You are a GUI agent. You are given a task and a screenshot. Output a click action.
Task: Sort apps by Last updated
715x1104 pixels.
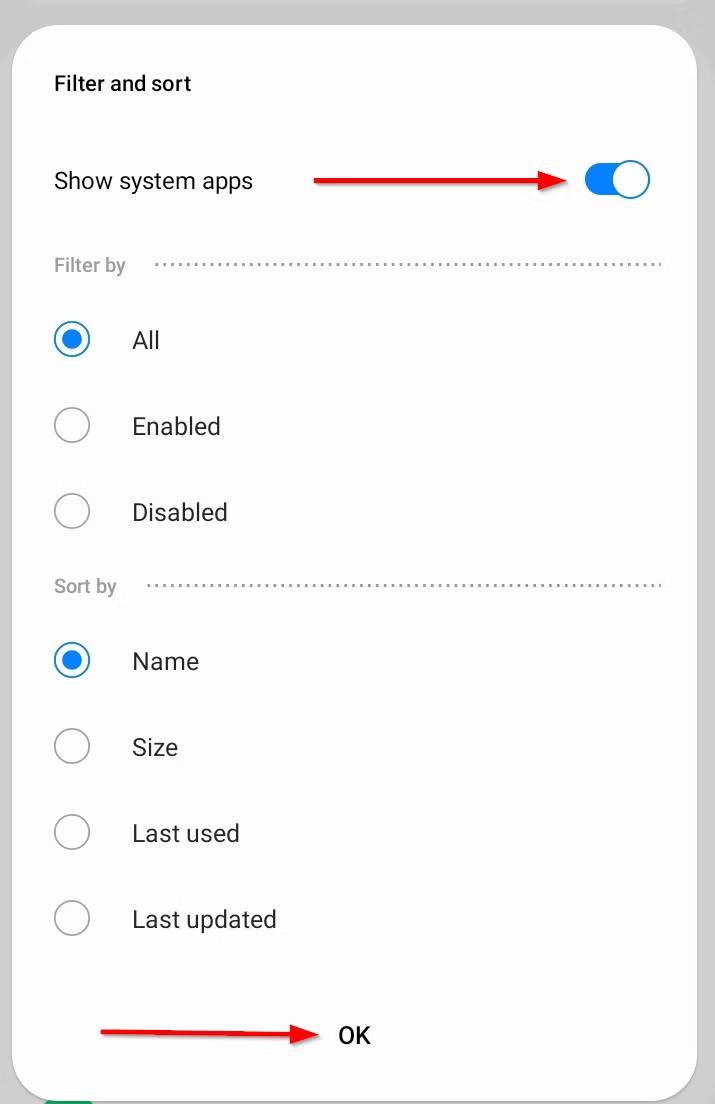[72, 919]
